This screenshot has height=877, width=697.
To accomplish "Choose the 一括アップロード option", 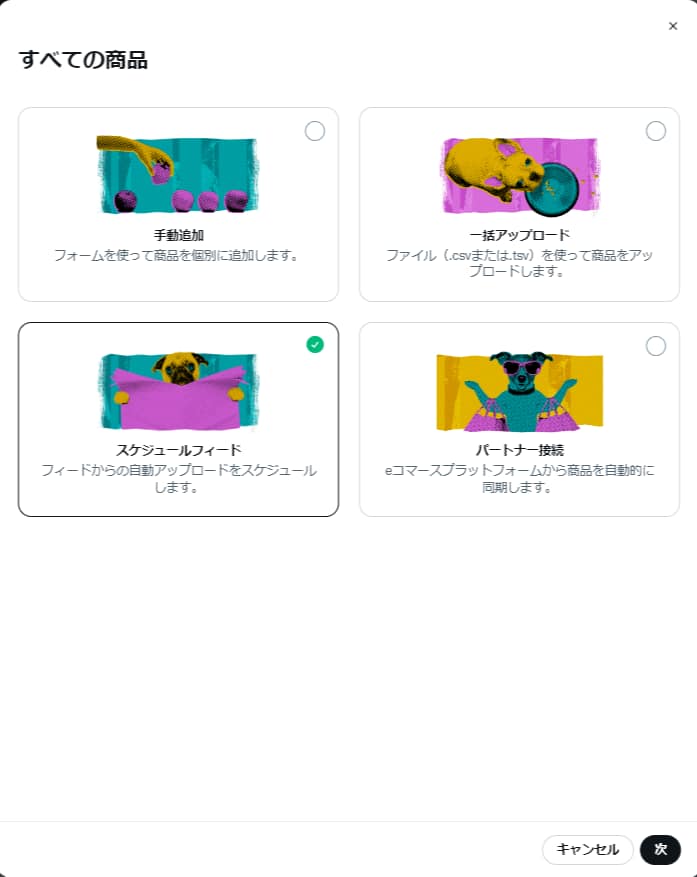I will [519, 205].
